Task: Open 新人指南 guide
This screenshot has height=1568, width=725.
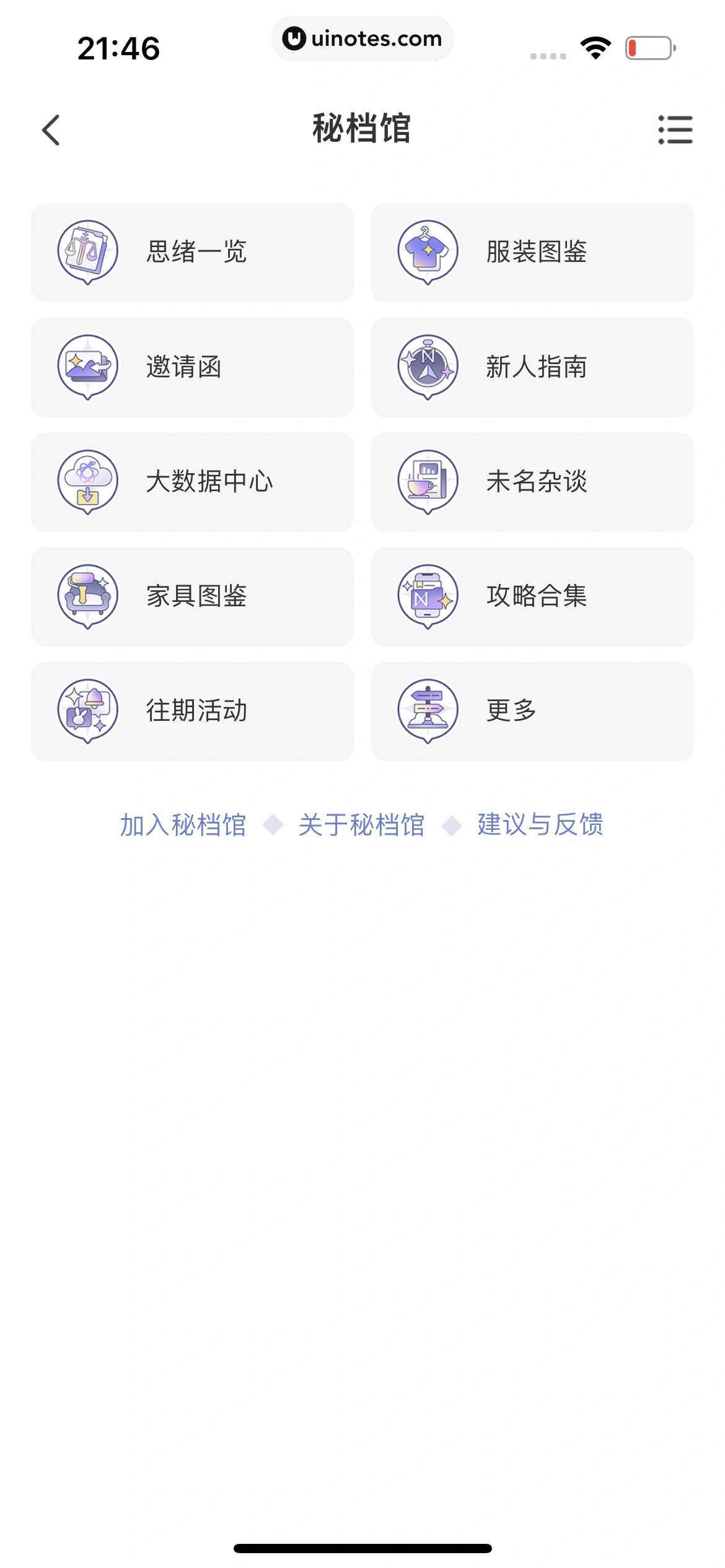Action: [x=532, y=367]
